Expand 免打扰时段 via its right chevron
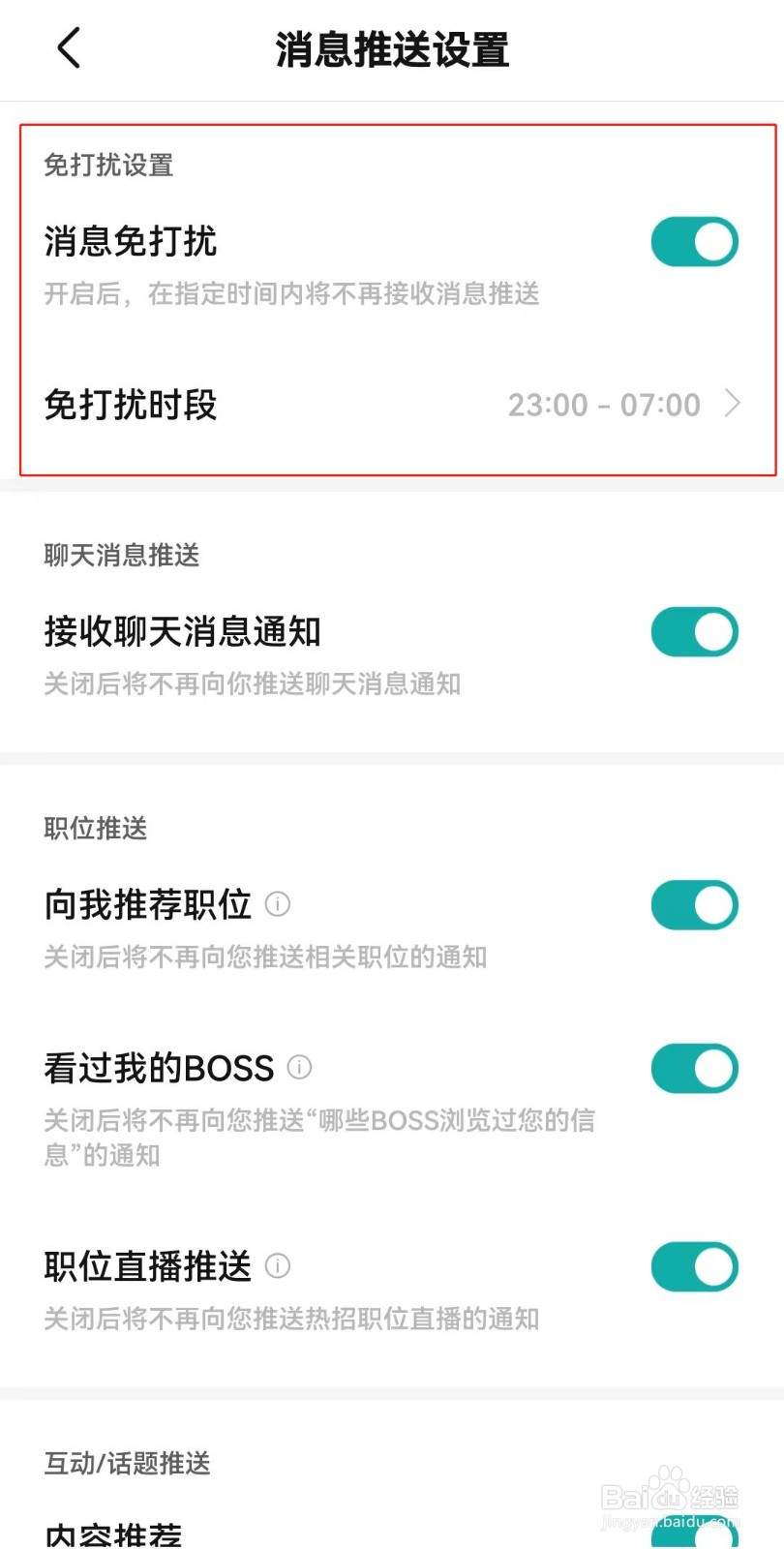This screenshot has width=784, height=1549. tap(733, 406)
